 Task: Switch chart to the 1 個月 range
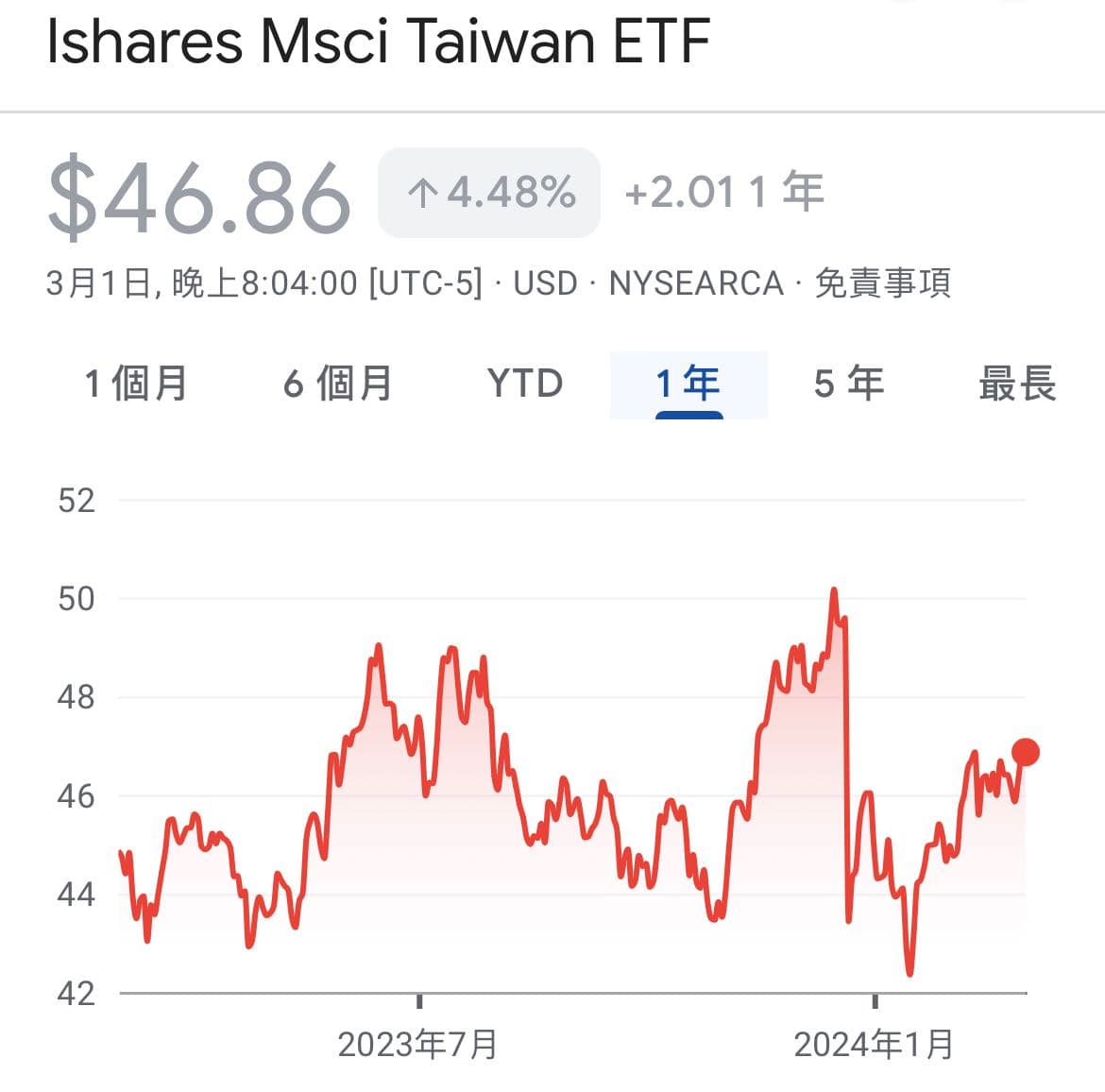click(136, 384)
